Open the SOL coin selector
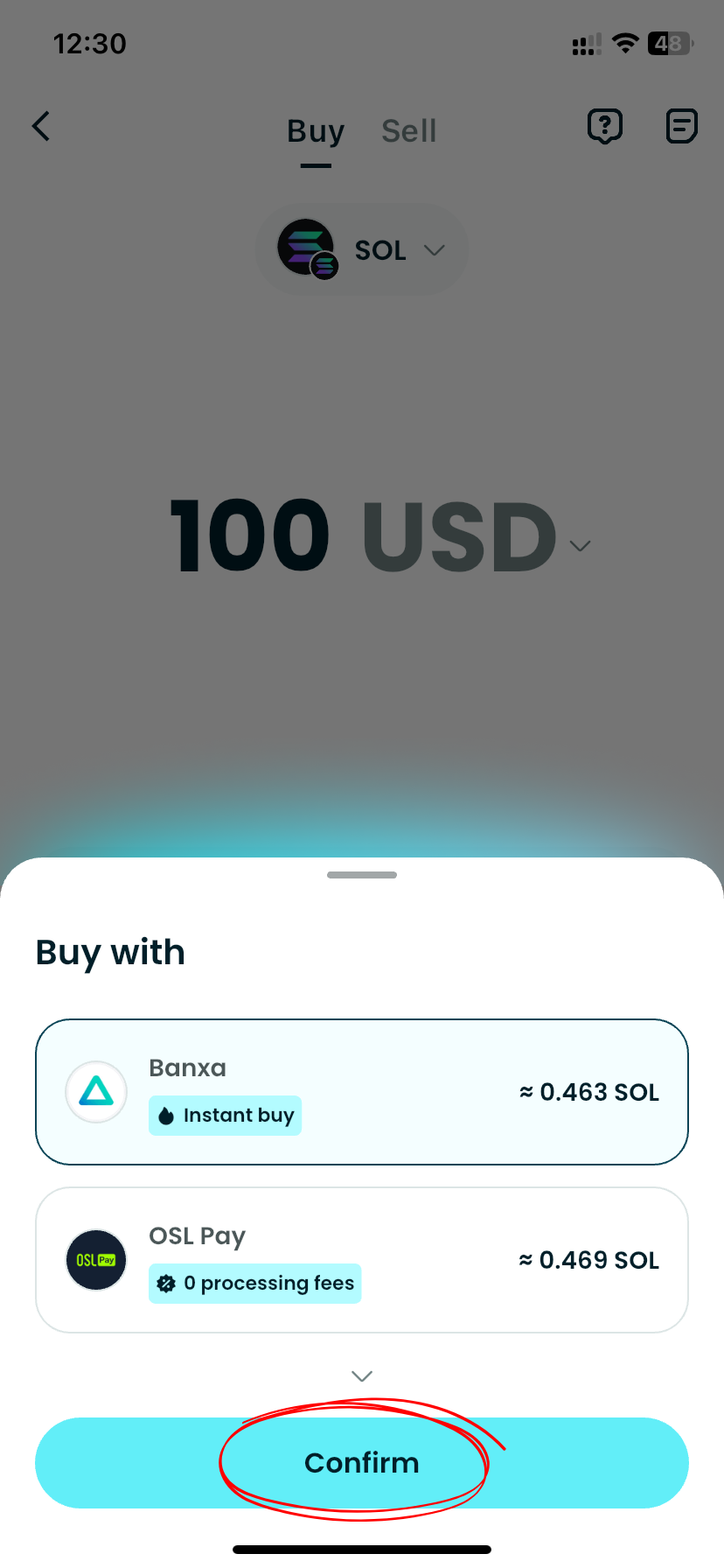Image resolution: width=724 pixels, height=1568 pixels. pos(362,250)
